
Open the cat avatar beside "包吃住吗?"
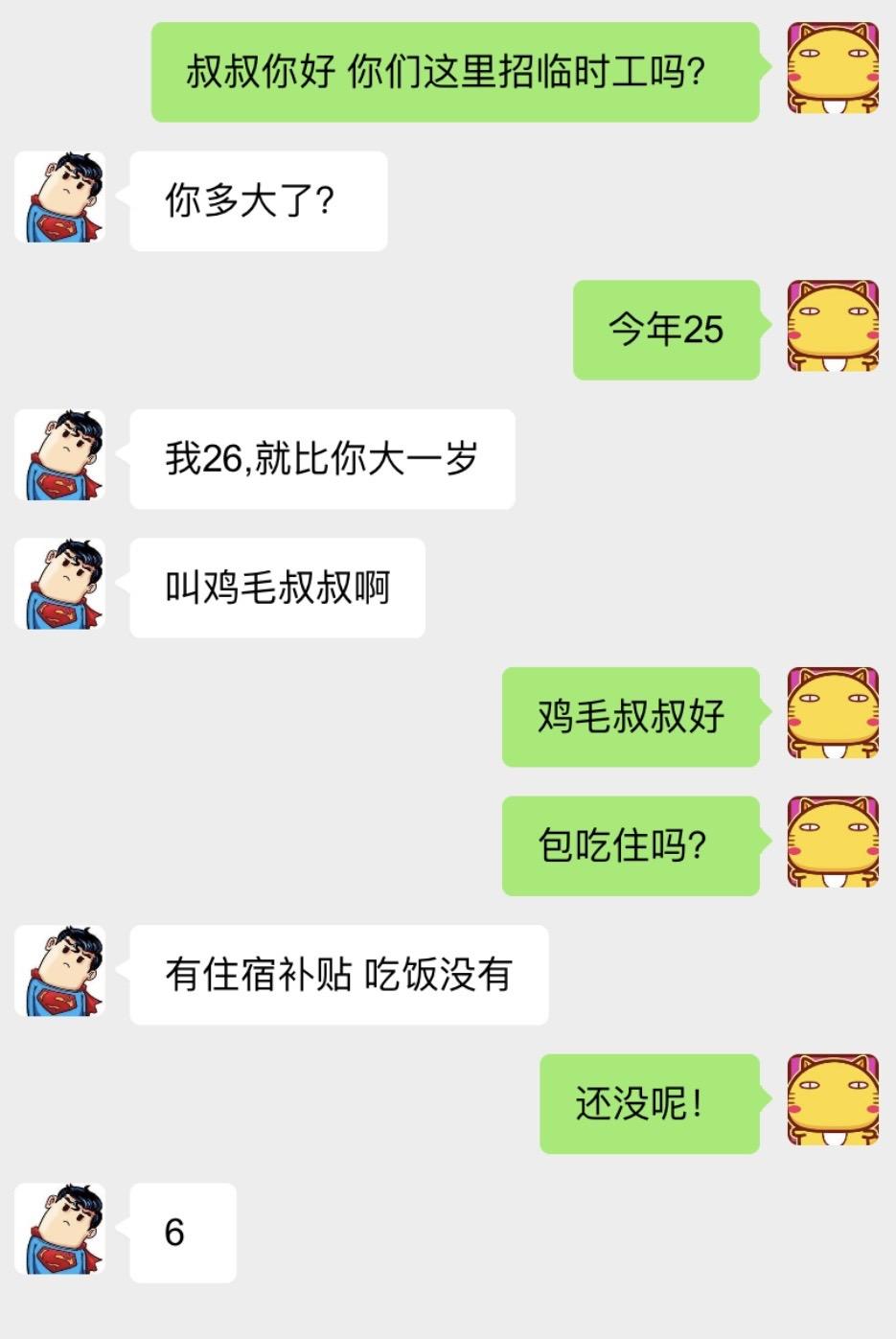(834, 843)
